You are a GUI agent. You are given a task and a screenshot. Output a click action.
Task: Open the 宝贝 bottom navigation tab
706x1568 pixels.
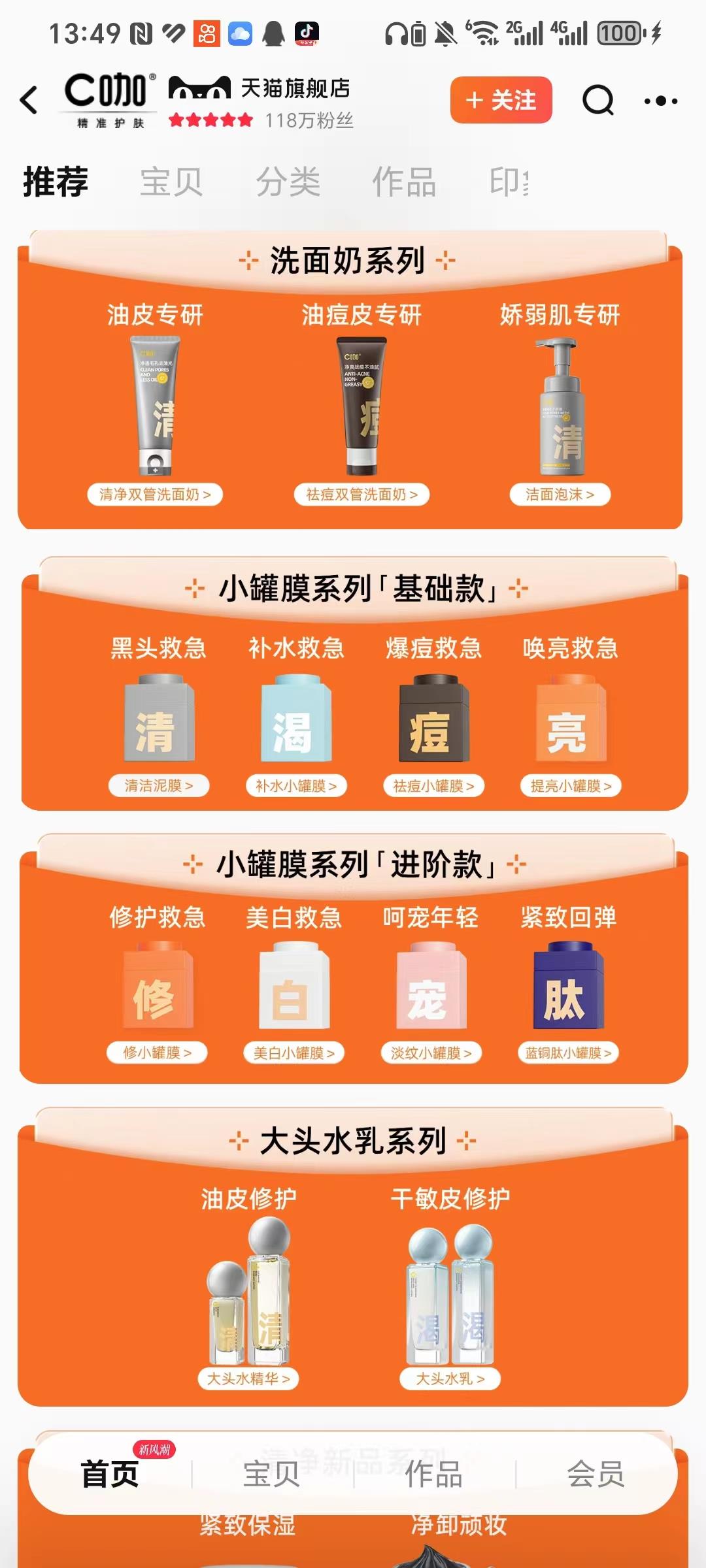pos(271,1474)
